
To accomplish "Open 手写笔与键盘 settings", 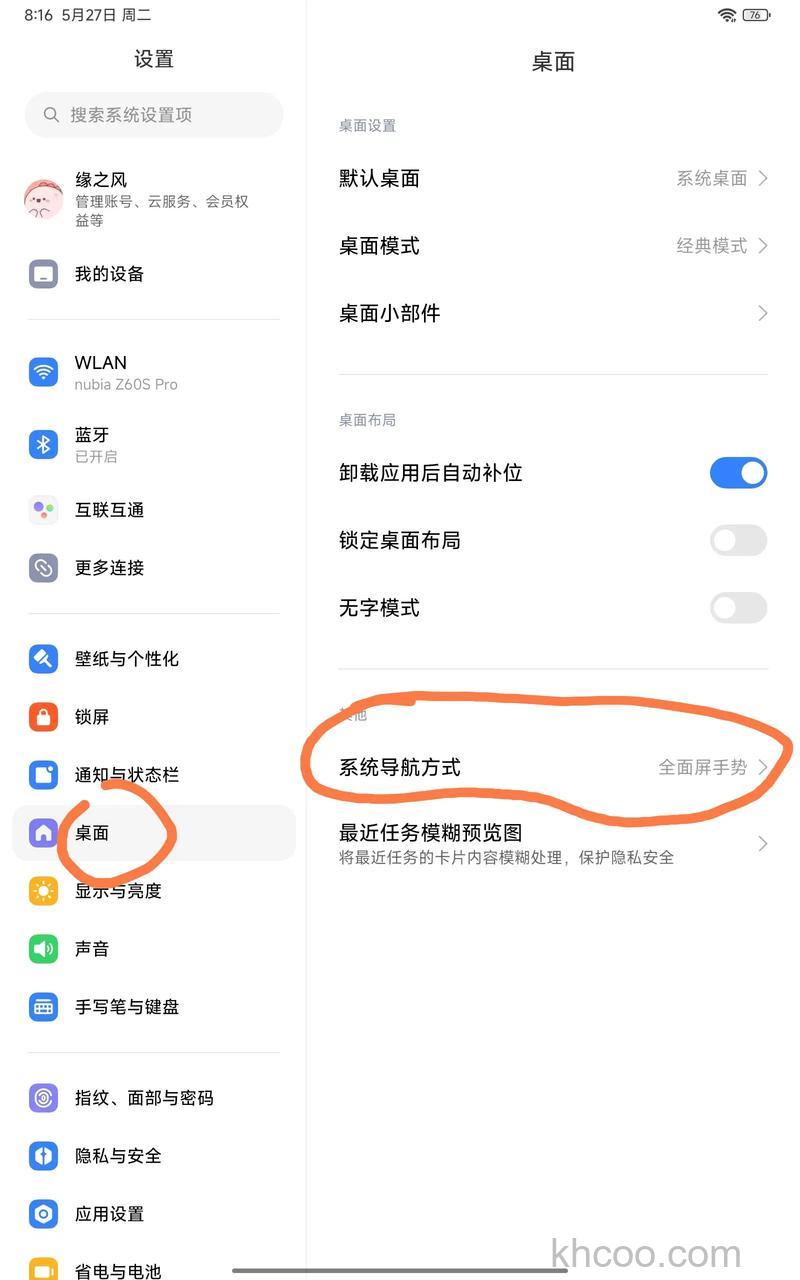I will [x=127, y=1007].
